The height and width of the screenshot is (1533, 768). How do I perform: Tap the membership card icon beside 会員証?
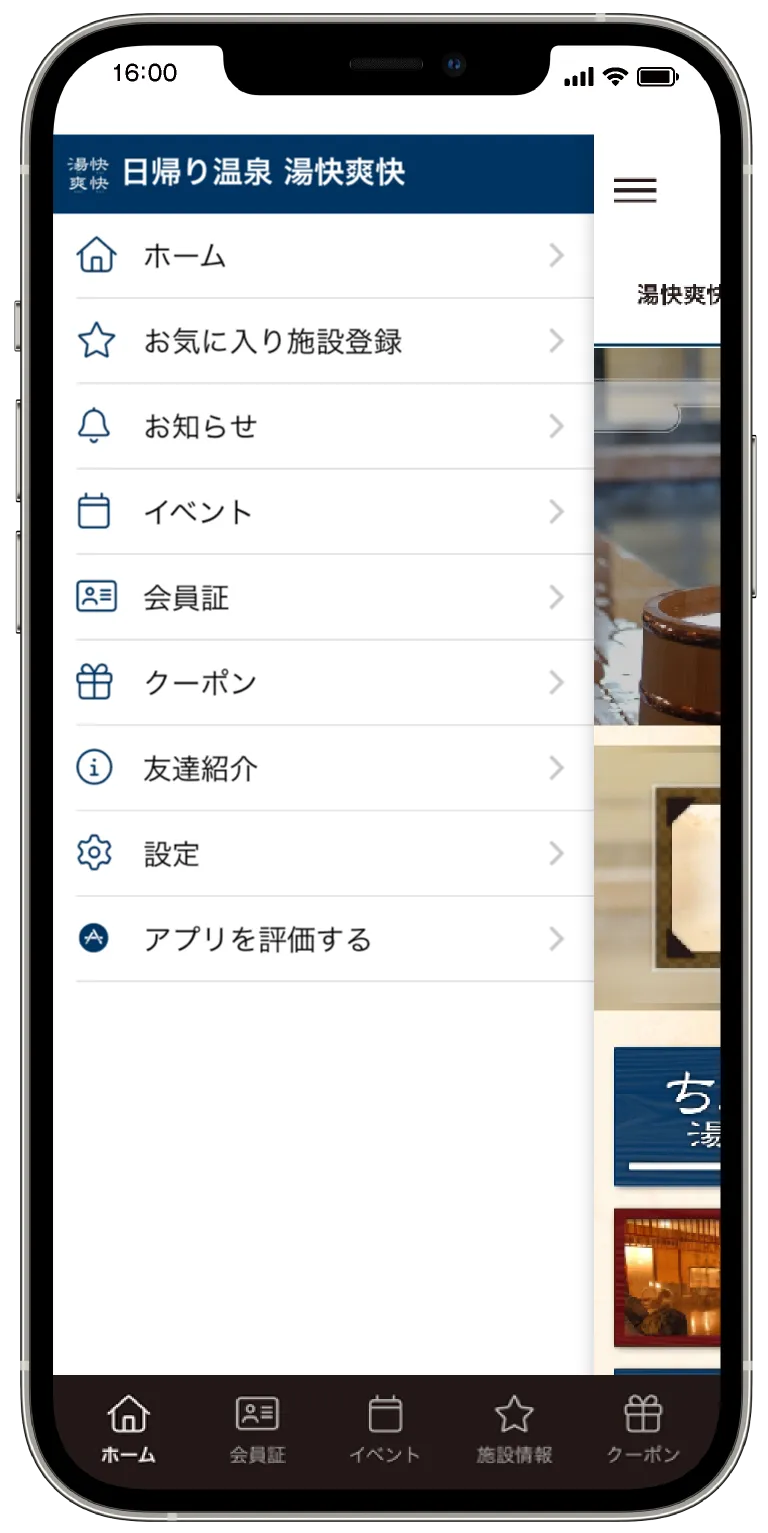[x=95, y=597]
